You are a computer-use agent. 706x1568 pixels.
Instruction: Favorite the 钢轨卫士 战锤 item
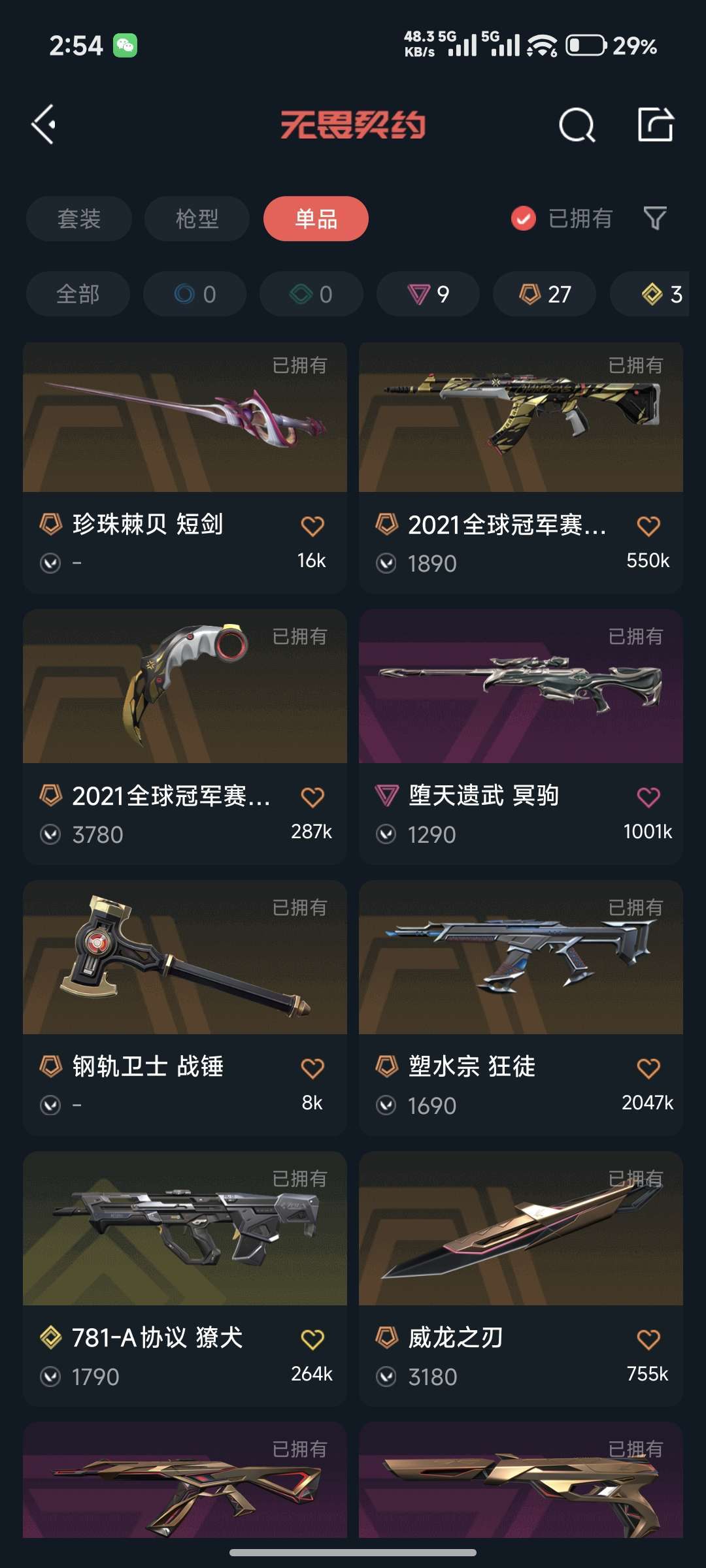coord(312,1067)
